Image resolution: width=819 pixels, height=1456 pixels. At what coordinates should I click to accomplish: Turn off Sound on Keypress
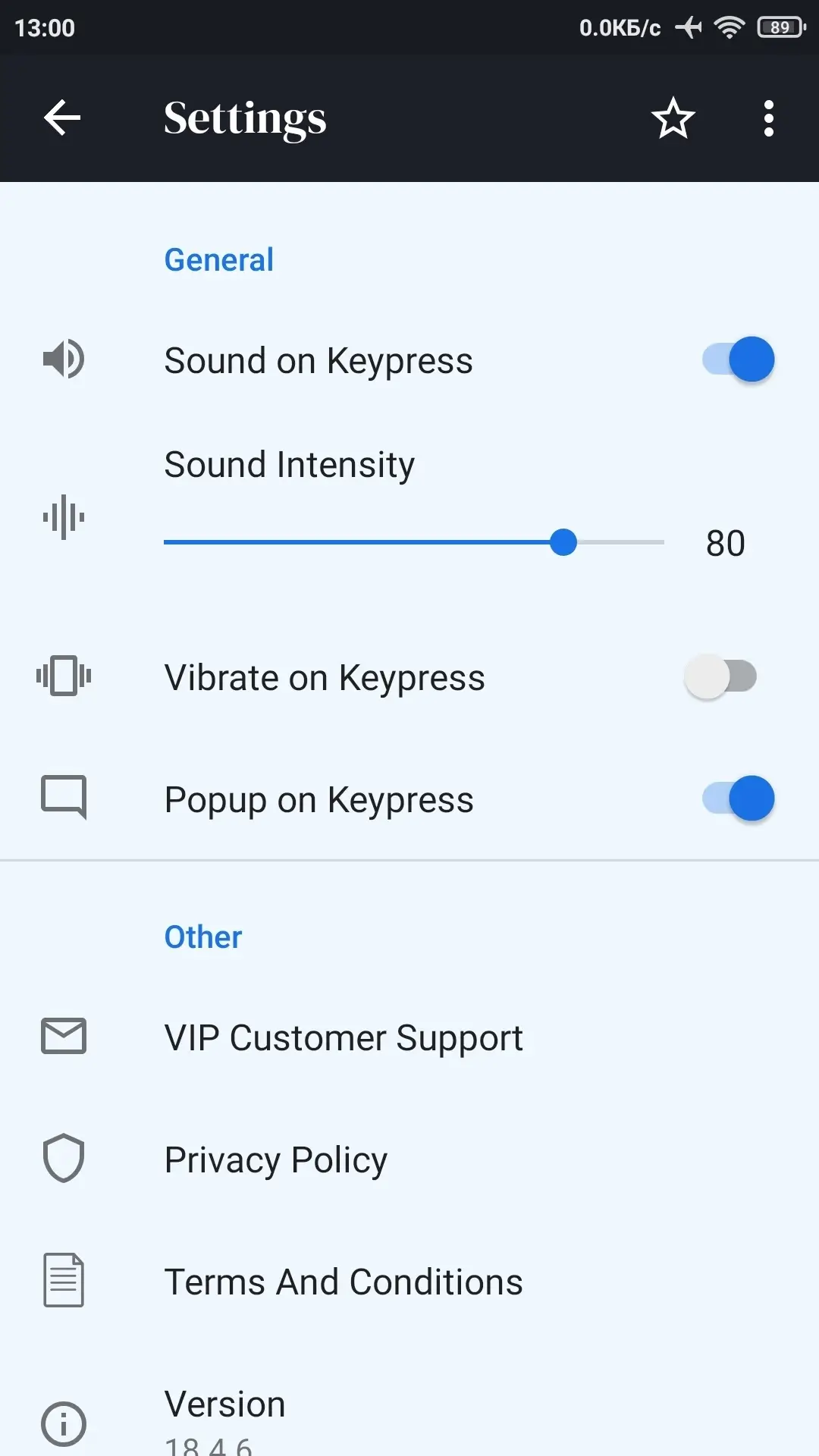tap(738, 359)
